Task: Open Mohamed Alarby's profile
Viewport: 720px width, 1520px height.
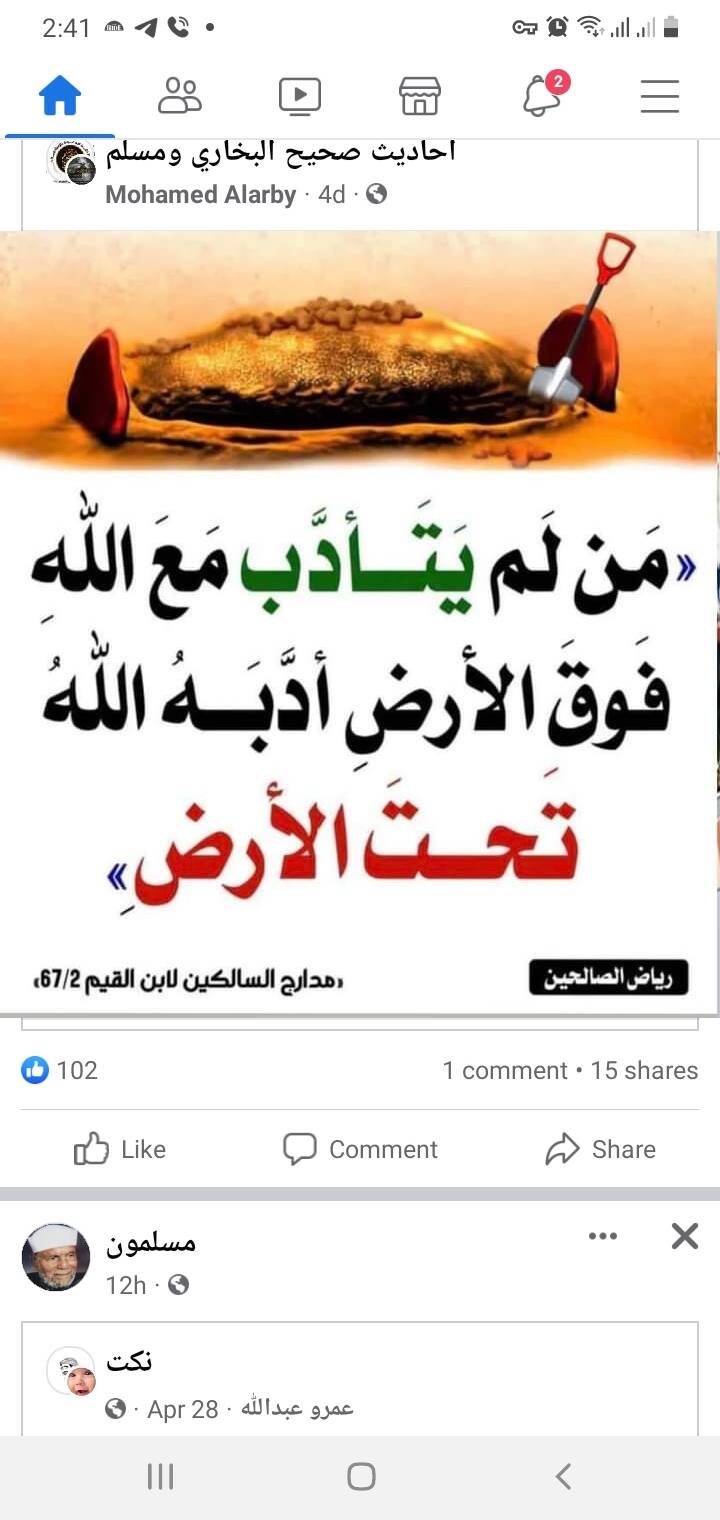Action: coord(200,194)
